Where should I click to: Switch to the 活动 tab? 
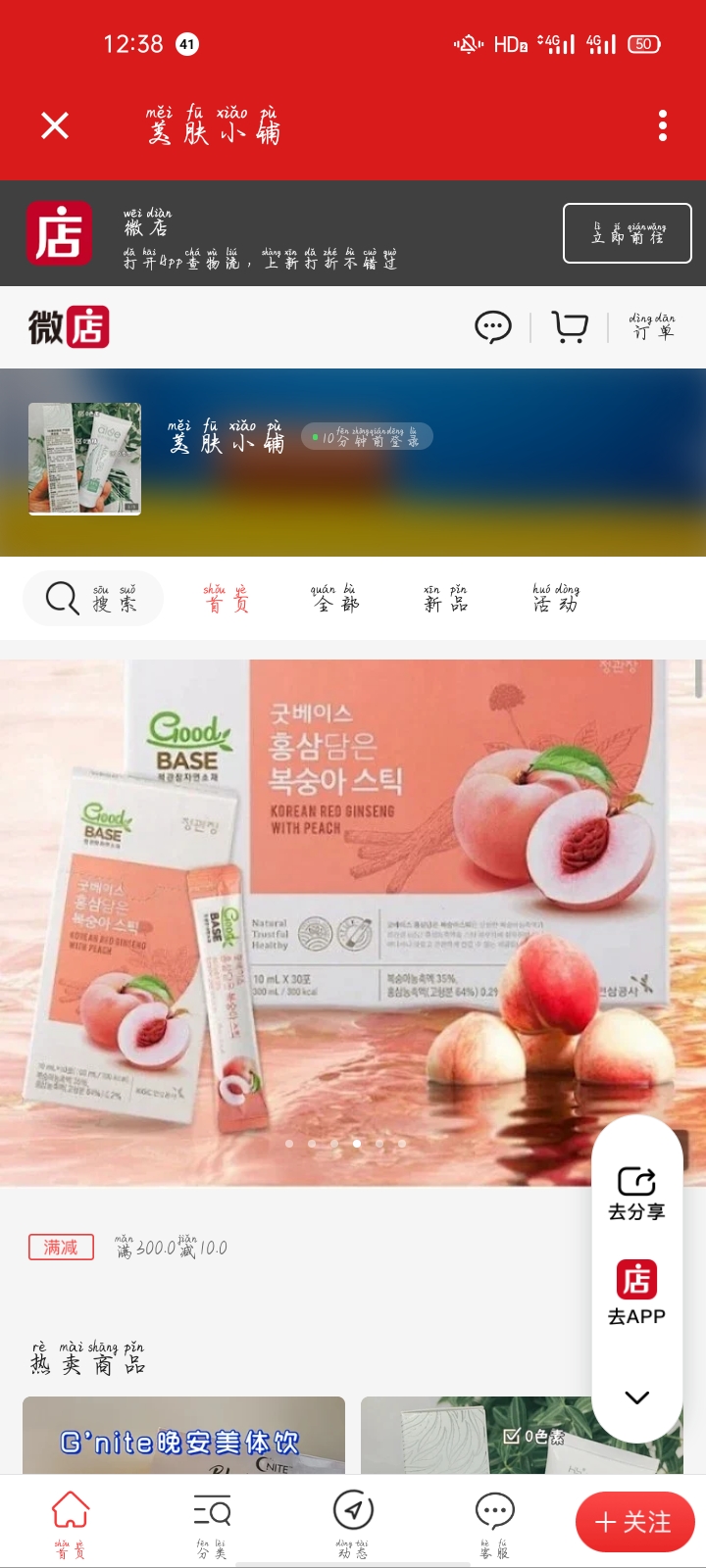pos(555,598)
